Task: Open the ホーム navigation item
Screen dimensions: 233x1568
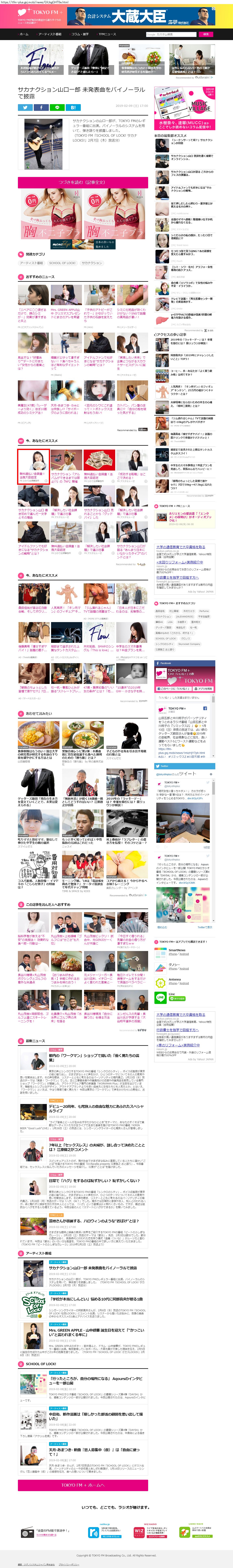Action: (24, 34)
